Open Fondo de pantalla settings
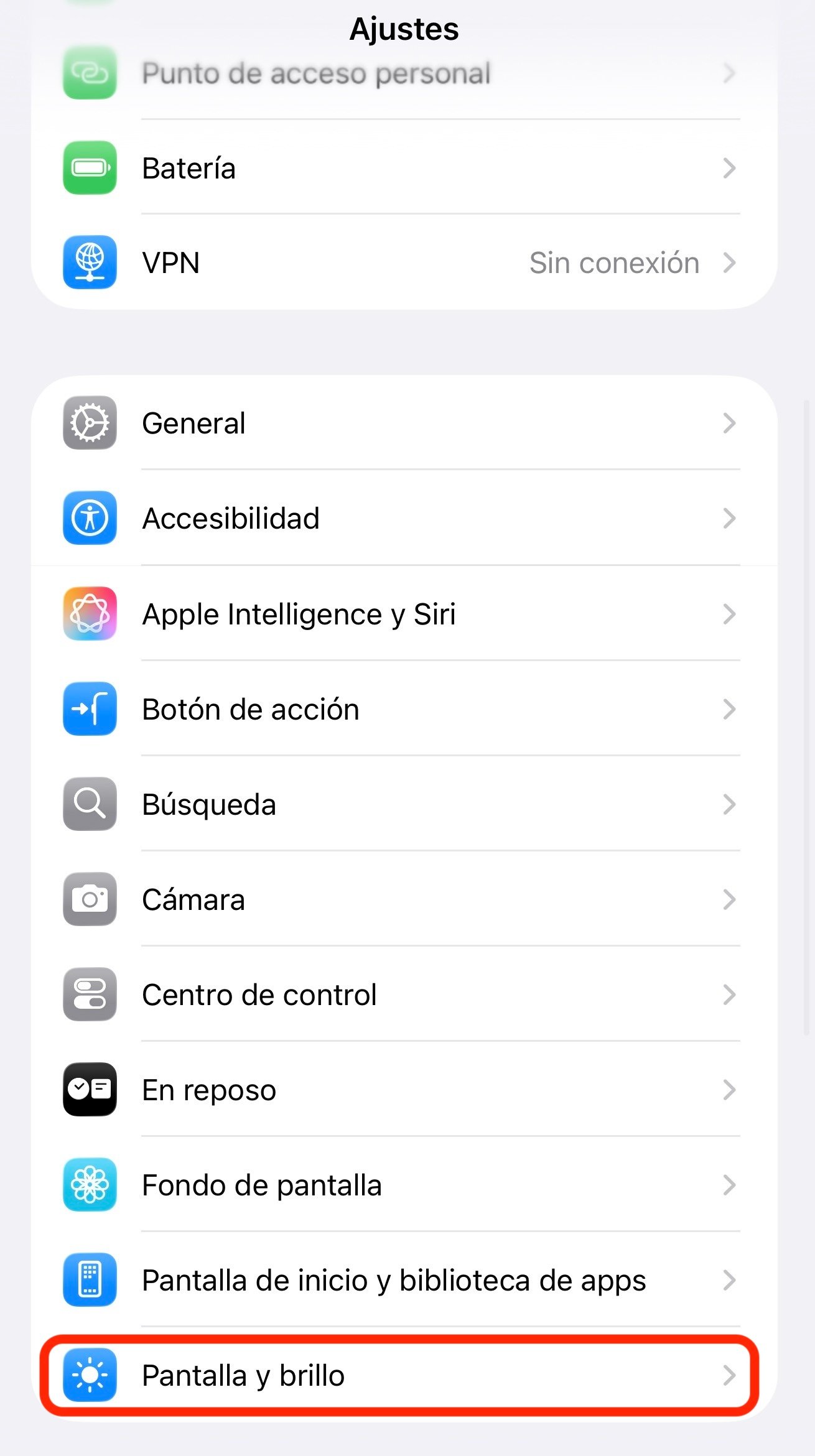The image size is (815, 1456). tap(403, 1185)
